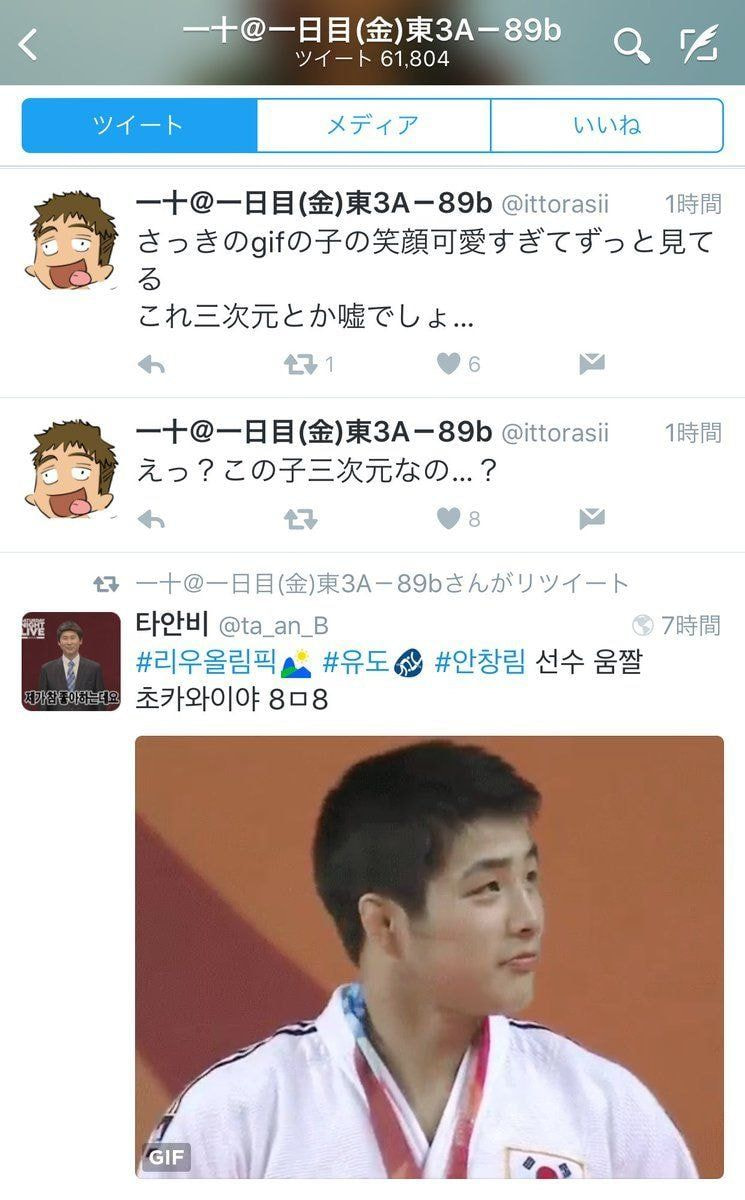Message the えっ？この子三次元なの tweet
Image resolution: width=745 pixels, height=1200 pixels.
pyautogui.click(x=592, y=519)
